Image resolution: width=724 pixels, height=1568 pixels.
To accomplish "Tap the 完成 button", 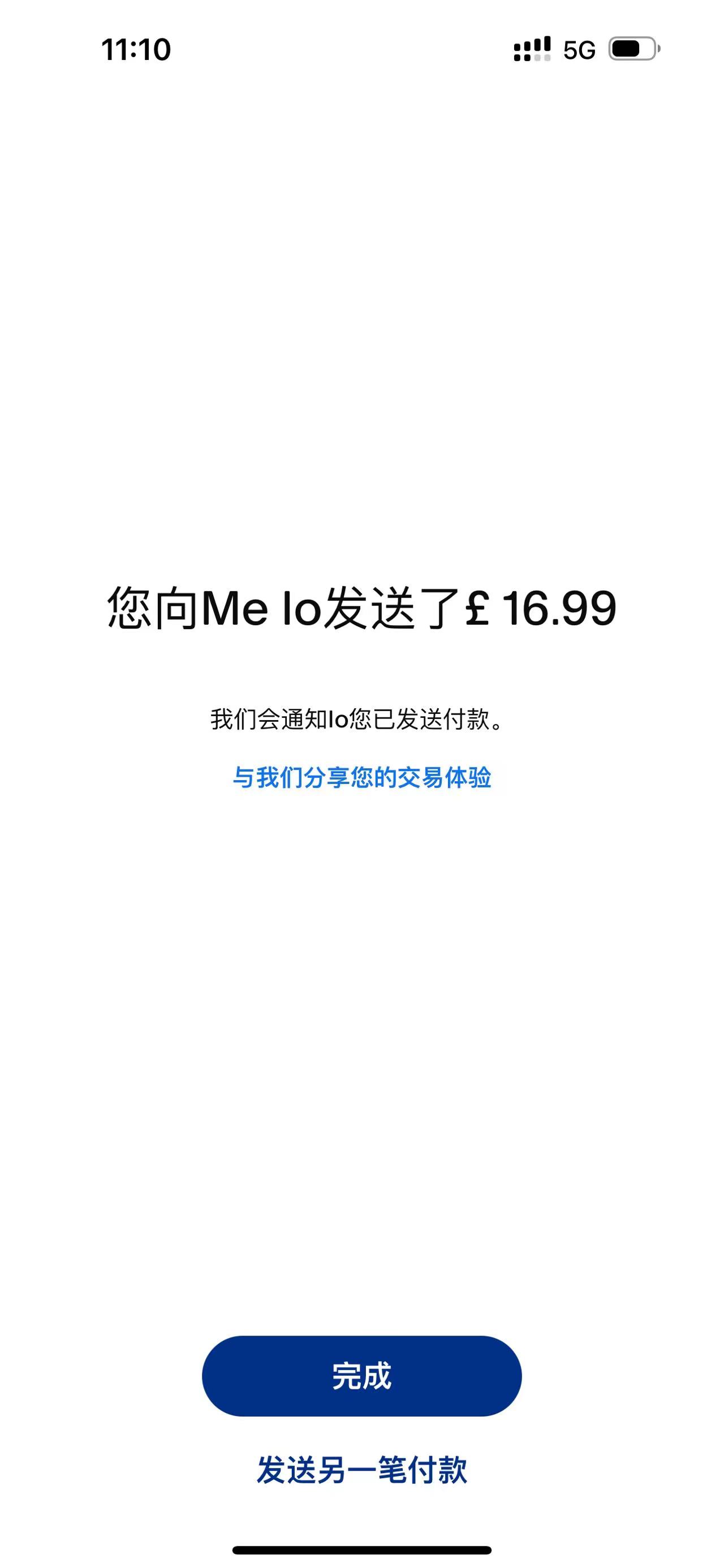I will [x=361, y=1376].
